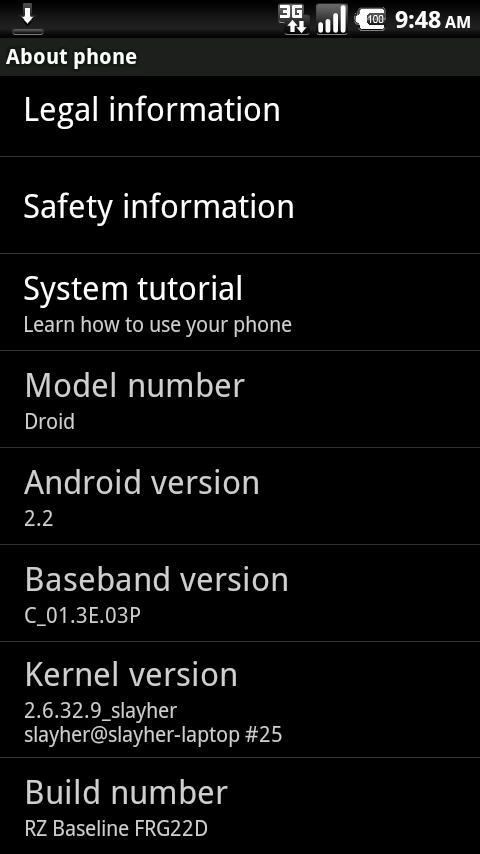Select the Build number row
The image size is (480, 854).
click(240, 806)
